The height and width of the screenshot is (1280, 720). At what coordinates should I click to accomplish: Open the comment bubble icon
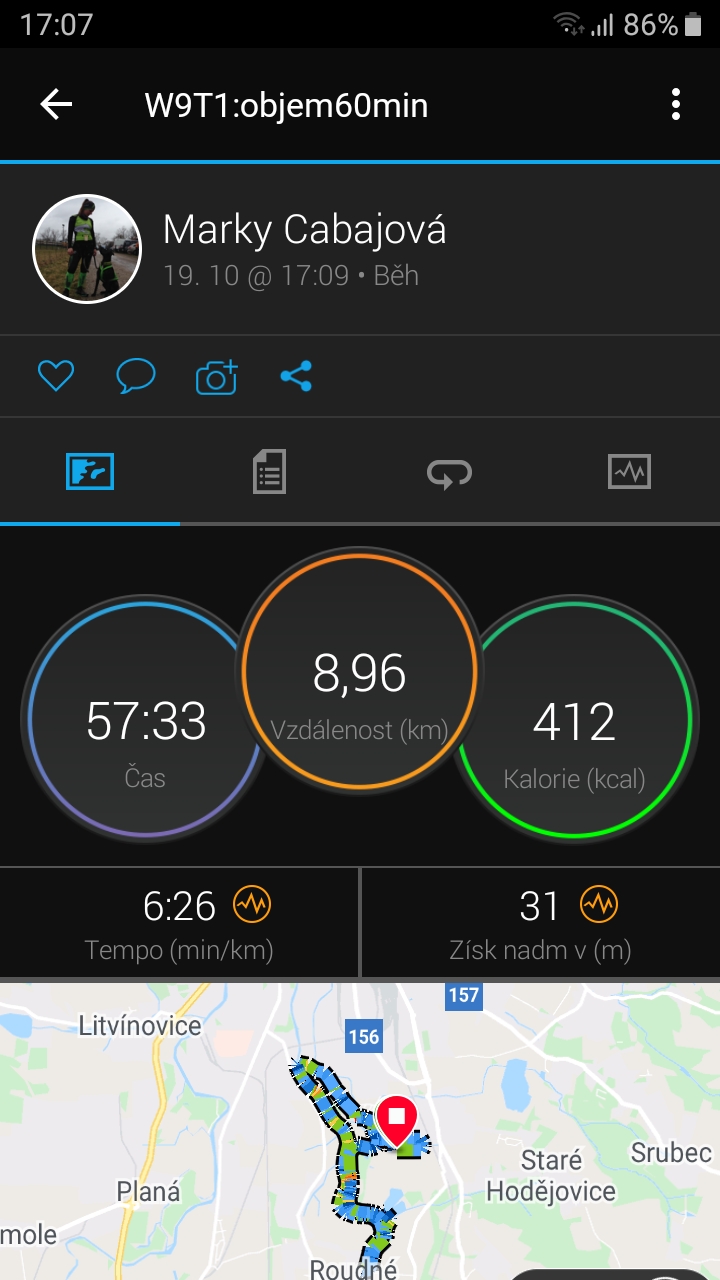pyautogui.click(x=136, y=376)
